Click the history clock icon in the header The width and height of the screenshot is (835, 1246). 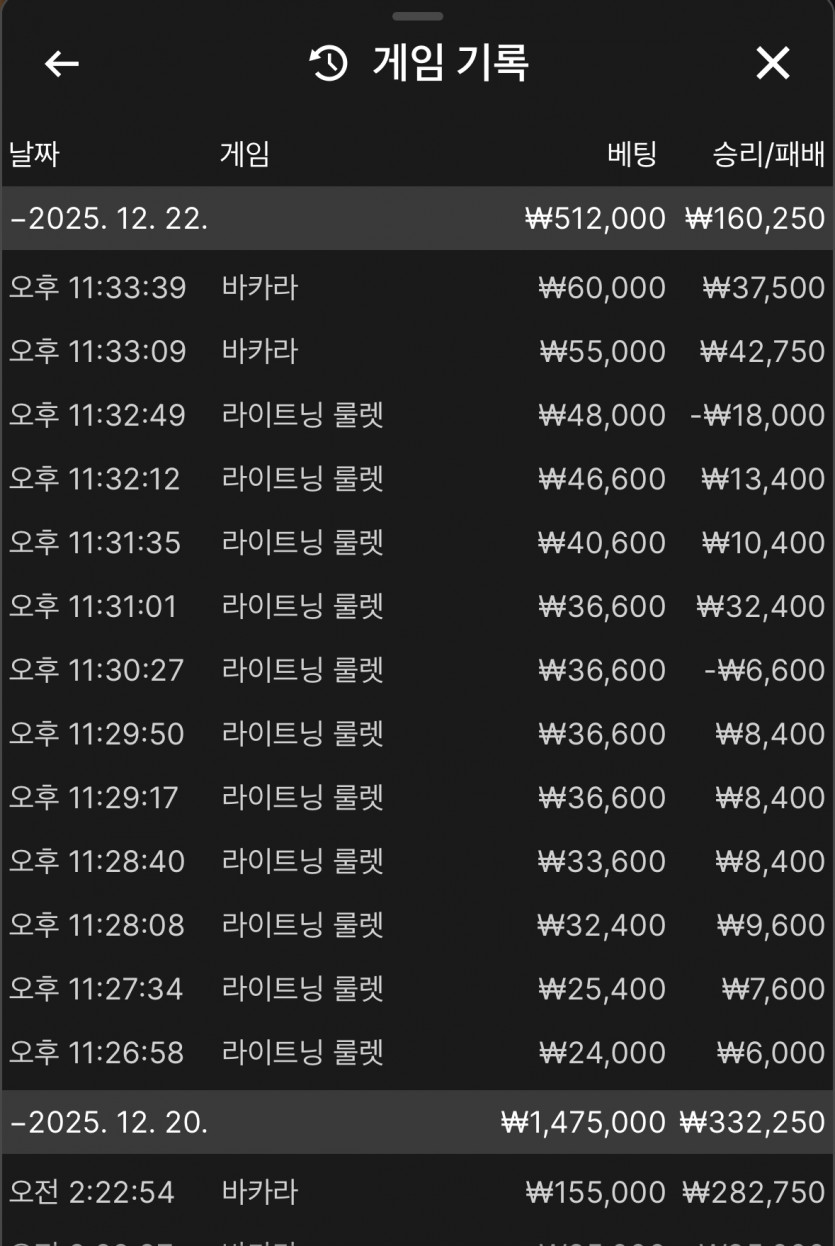(x=320, y=63)
